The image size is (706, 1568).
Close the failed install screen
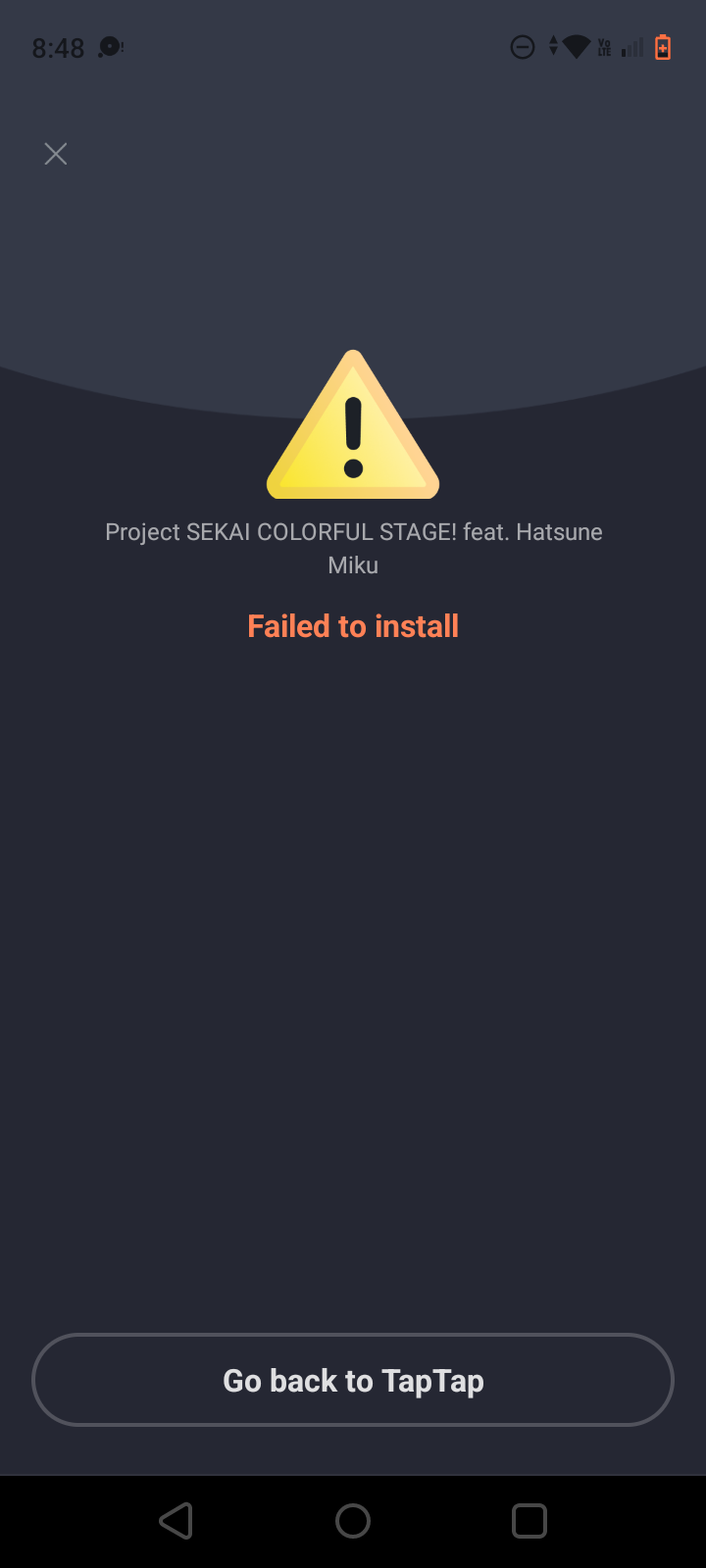(56, 154)
